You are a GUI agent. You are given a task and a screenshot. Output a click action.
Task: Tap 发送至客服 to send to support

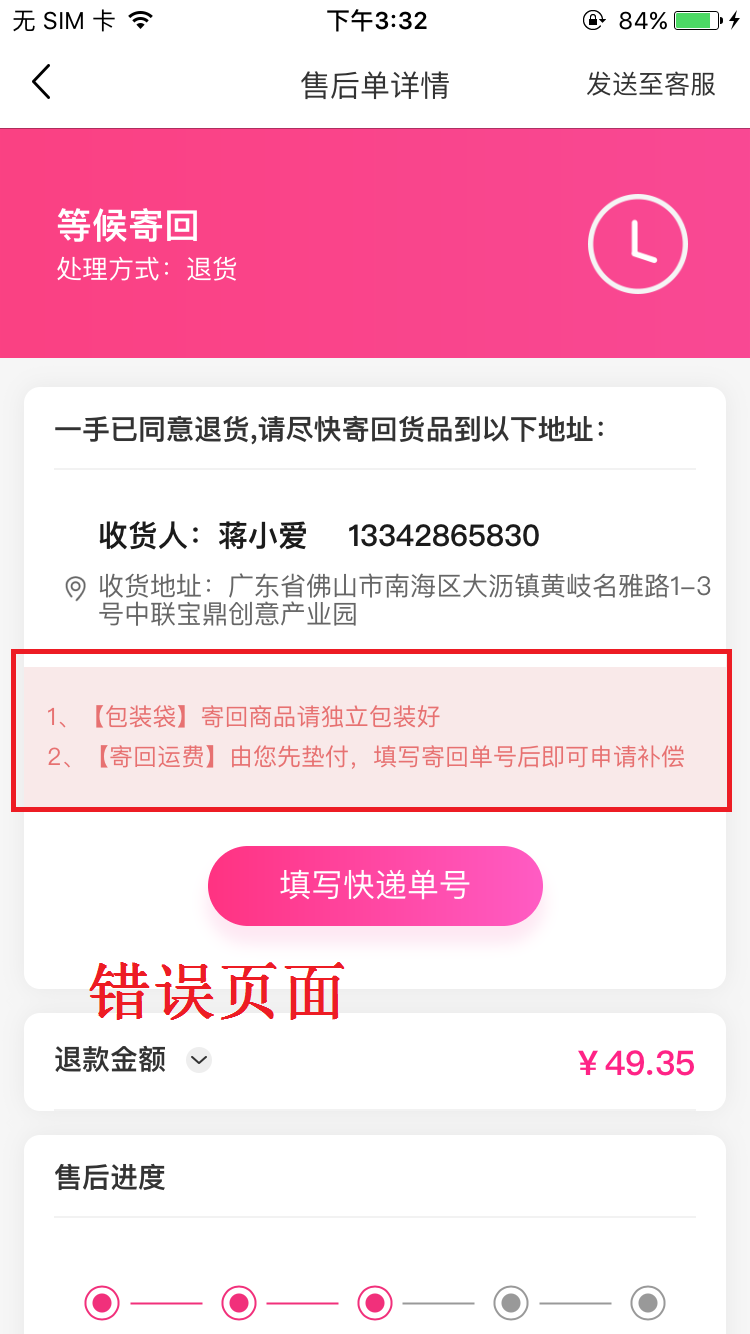pyautogui.click(x=651, y=84)
